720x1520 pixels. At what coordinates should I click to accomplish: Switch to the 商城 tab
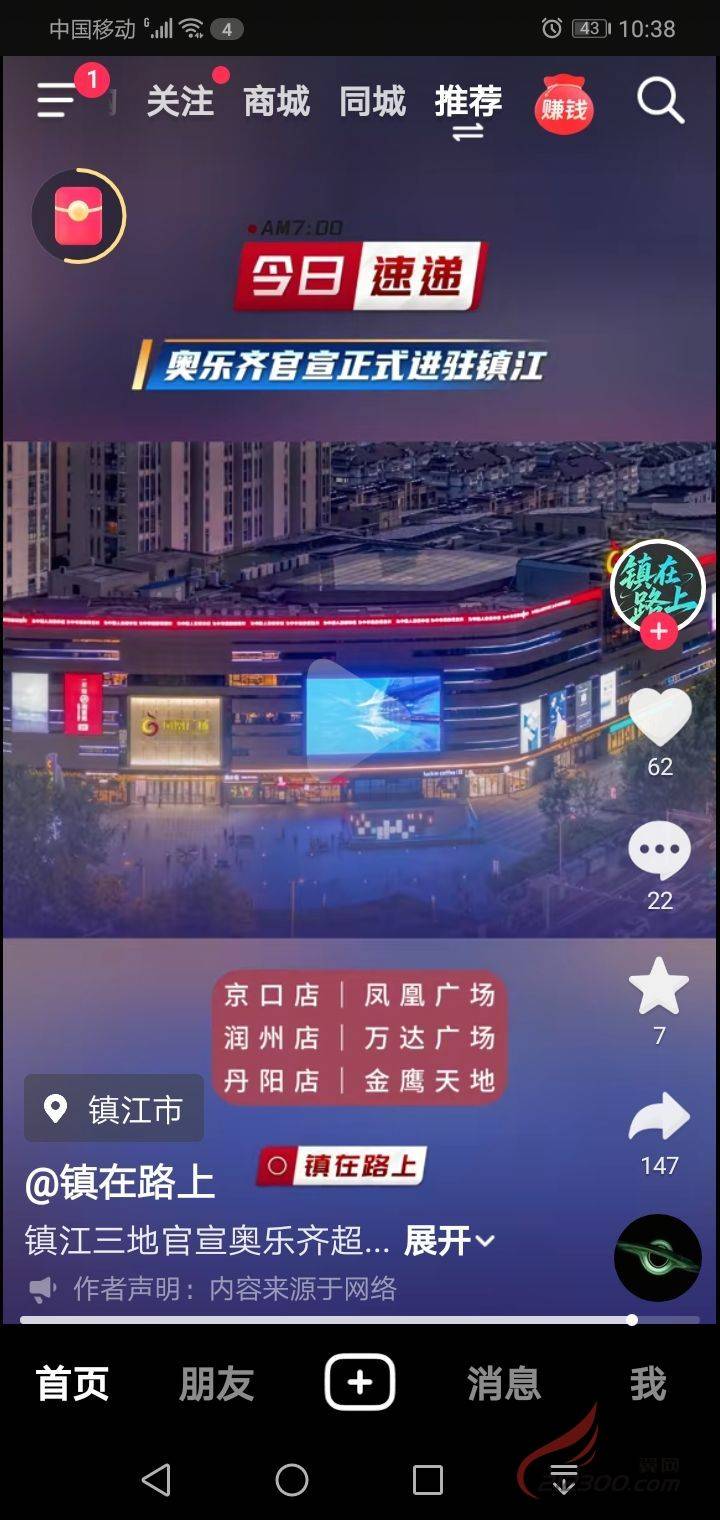point(277,101)
